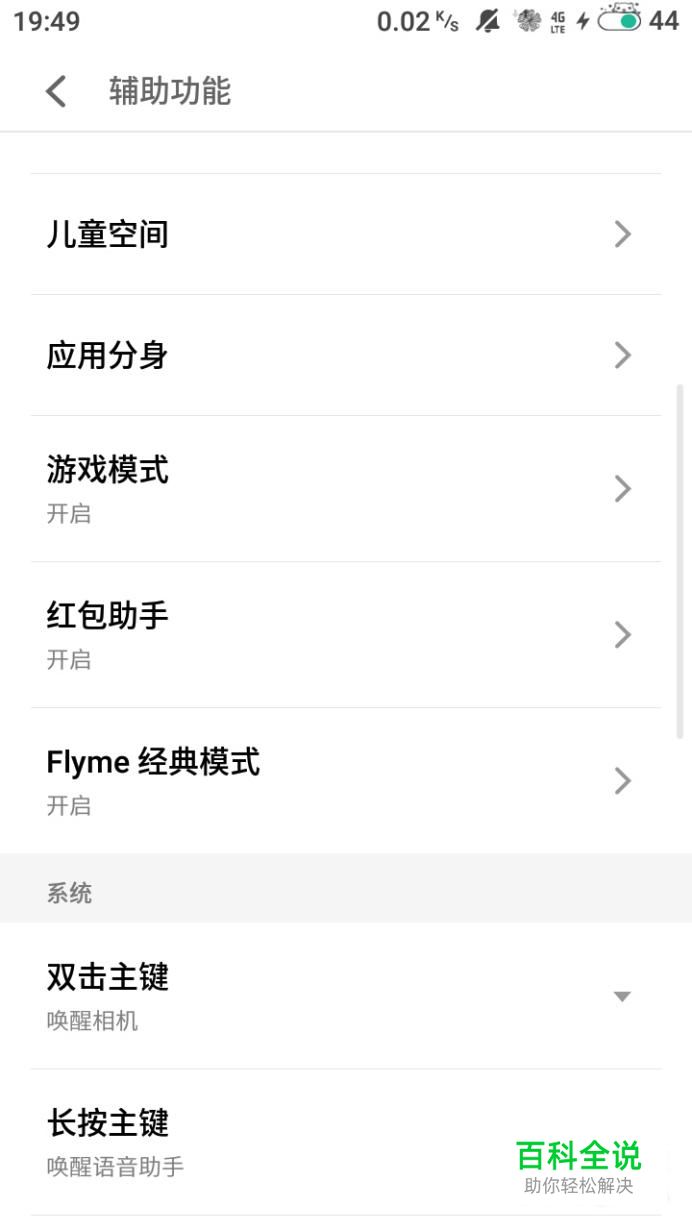Screen dimensions: 692x1230
Task: Go back from 辅助功能 page
Action: click(57, 91)
